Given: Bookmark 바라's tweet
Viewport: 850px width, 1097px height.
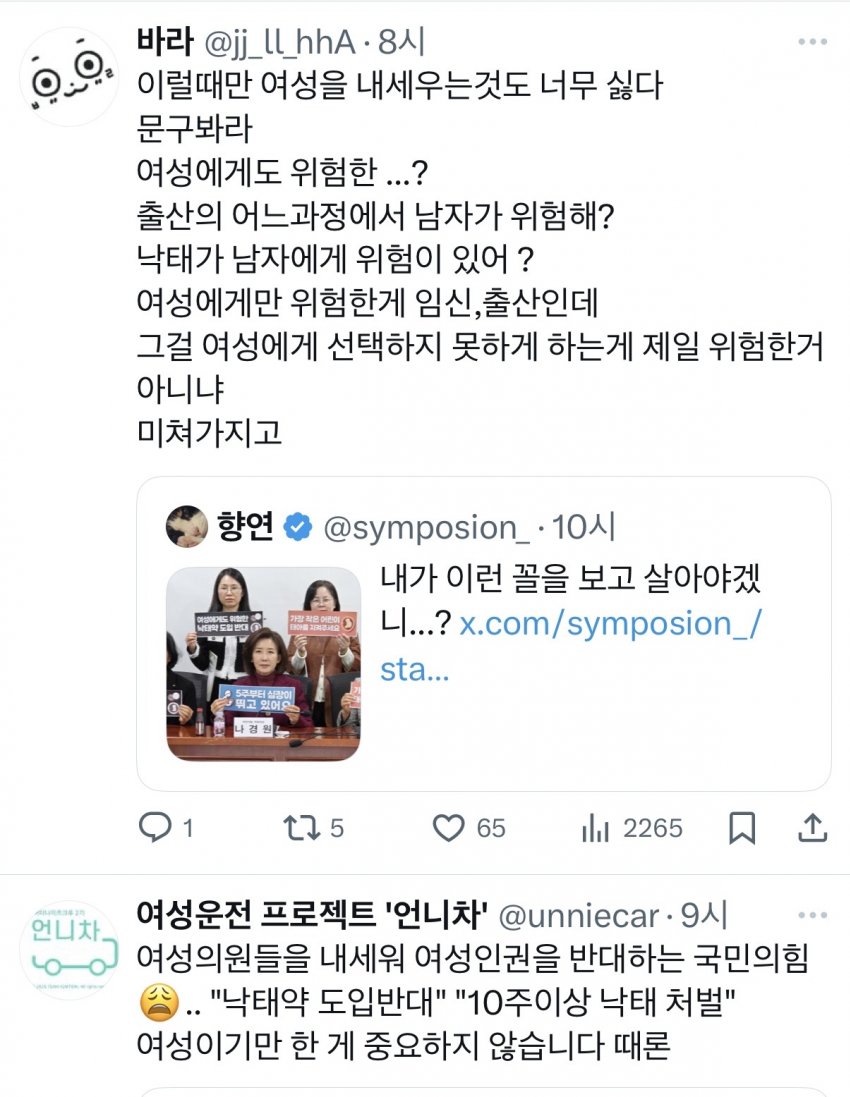Looking at the screenshot, I should pos(742,827).
